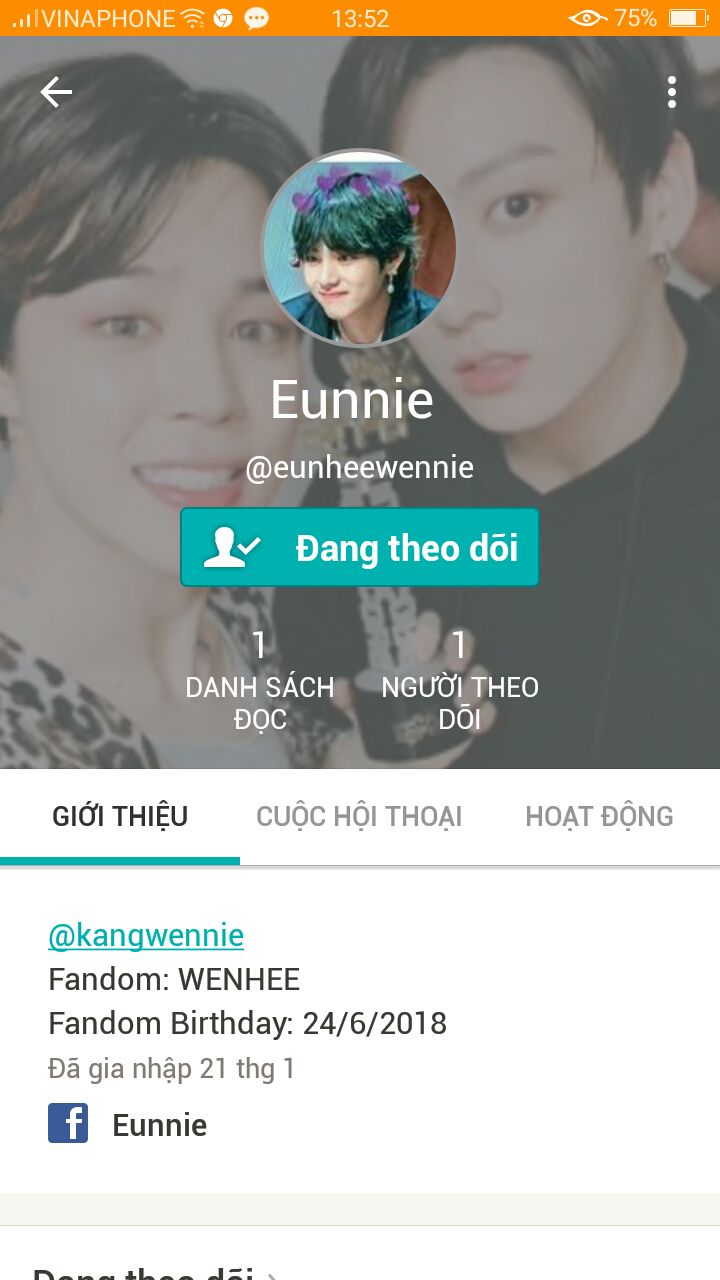The width and height of the screenshot is (720, 1280).
Task: Switch to the Cuộc hội thoại tab
Action: click(359, 816)
